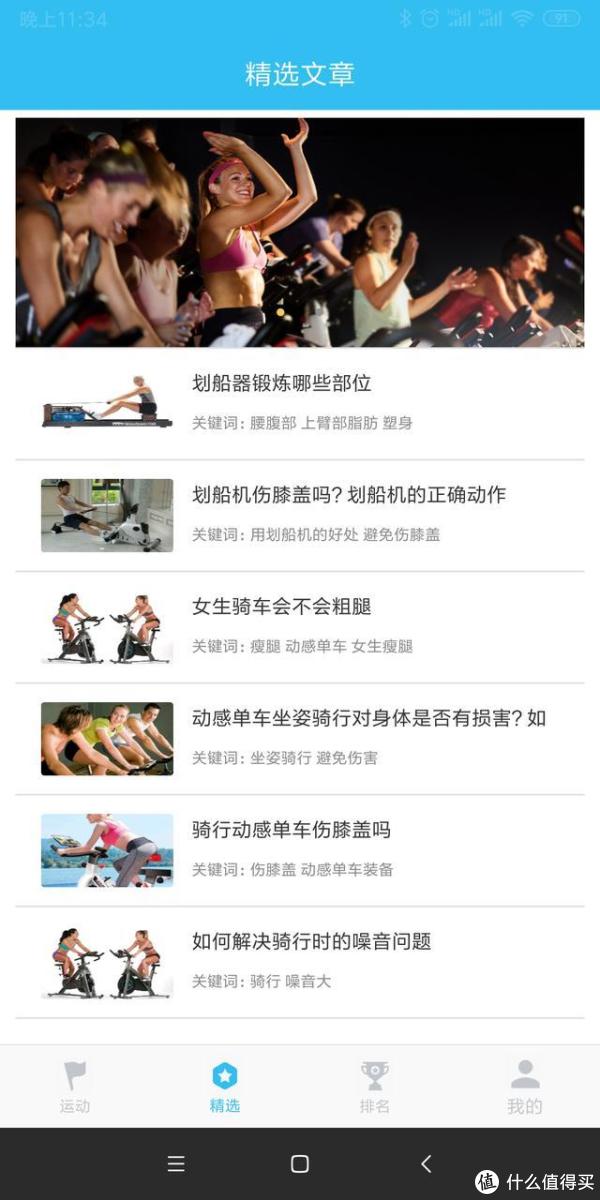Open the spinning class banner image
This screenshot has height=1200, width=600.
[x=300, y=232]
